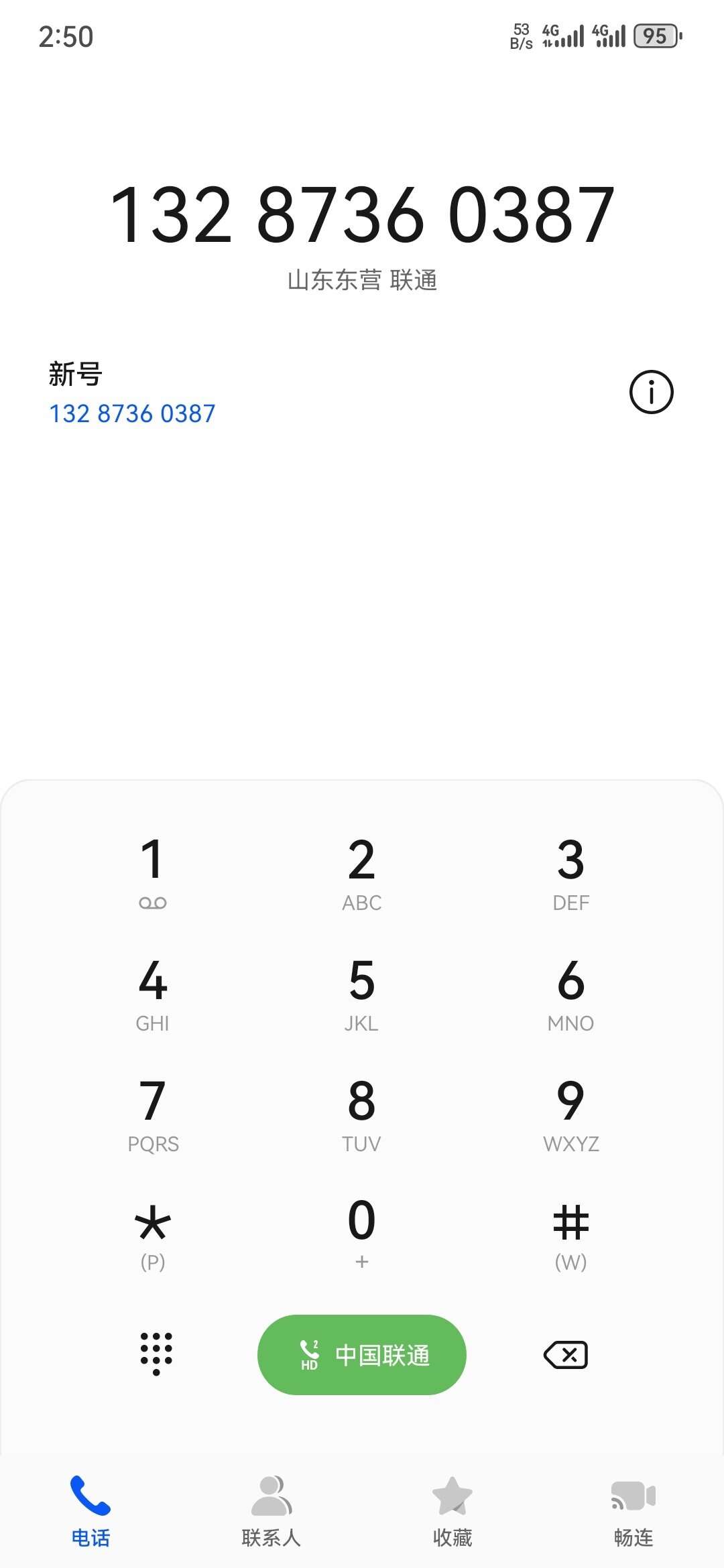The image size is (724, 1568).
Task: Tap the 6 MNO key
Action: 570,992
